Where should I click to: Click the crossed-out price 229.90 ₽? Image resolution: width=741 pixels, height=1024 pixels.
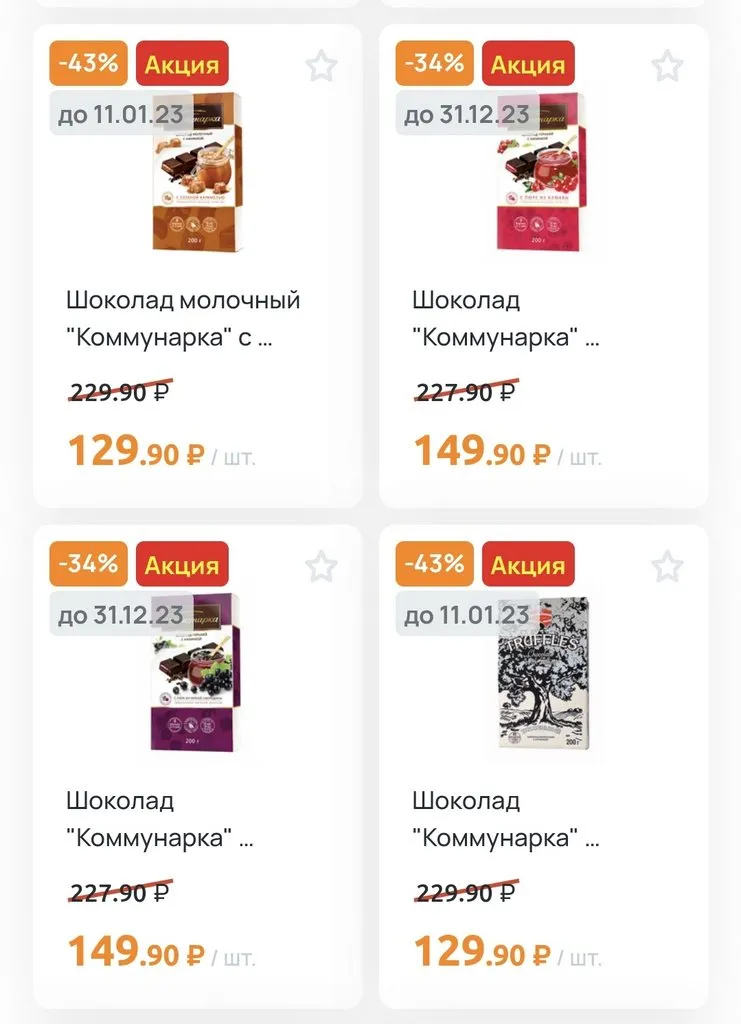tap(117, 393)
